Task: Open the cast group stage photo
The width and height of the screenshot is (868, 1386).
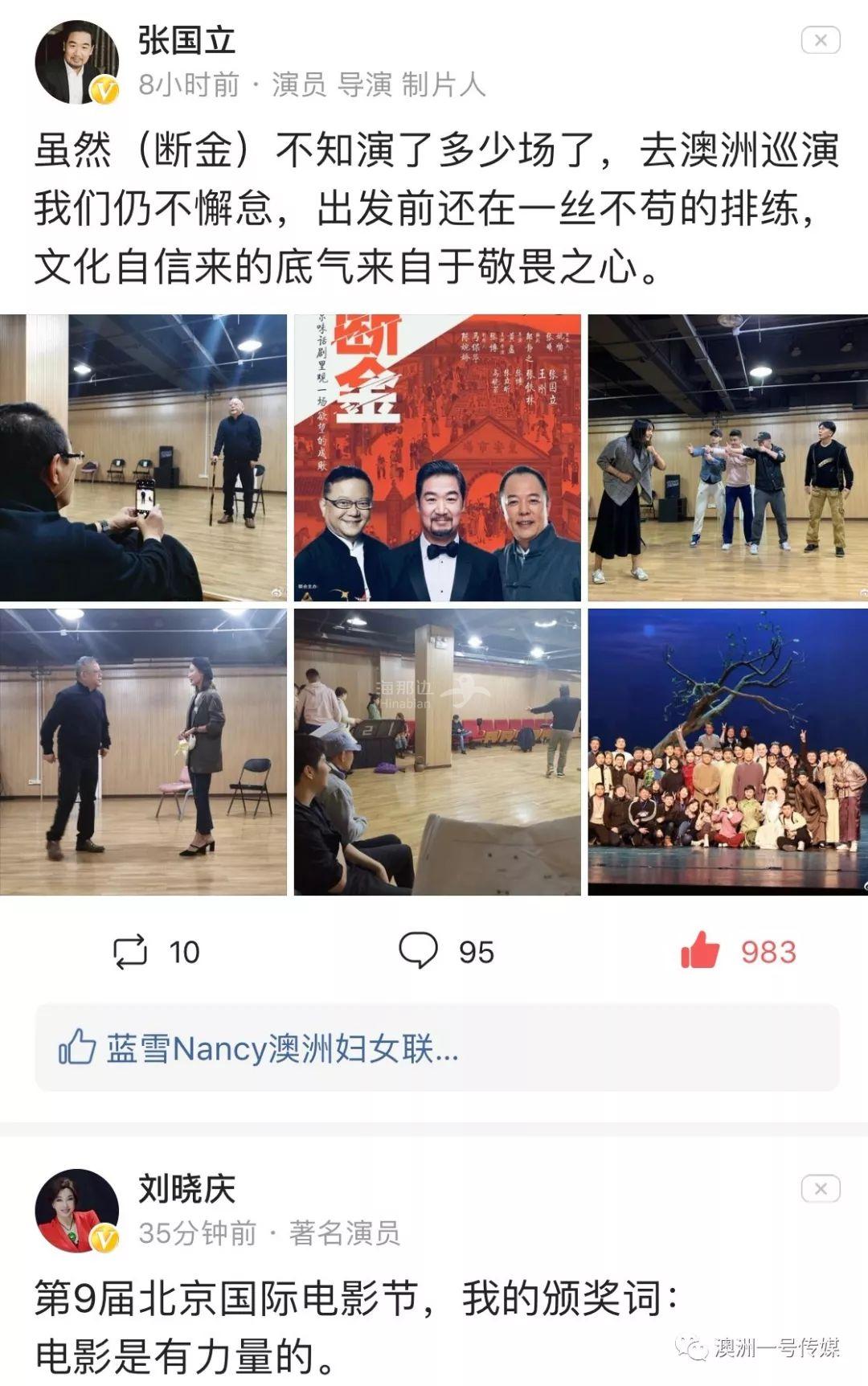Action: pos(727,752)
